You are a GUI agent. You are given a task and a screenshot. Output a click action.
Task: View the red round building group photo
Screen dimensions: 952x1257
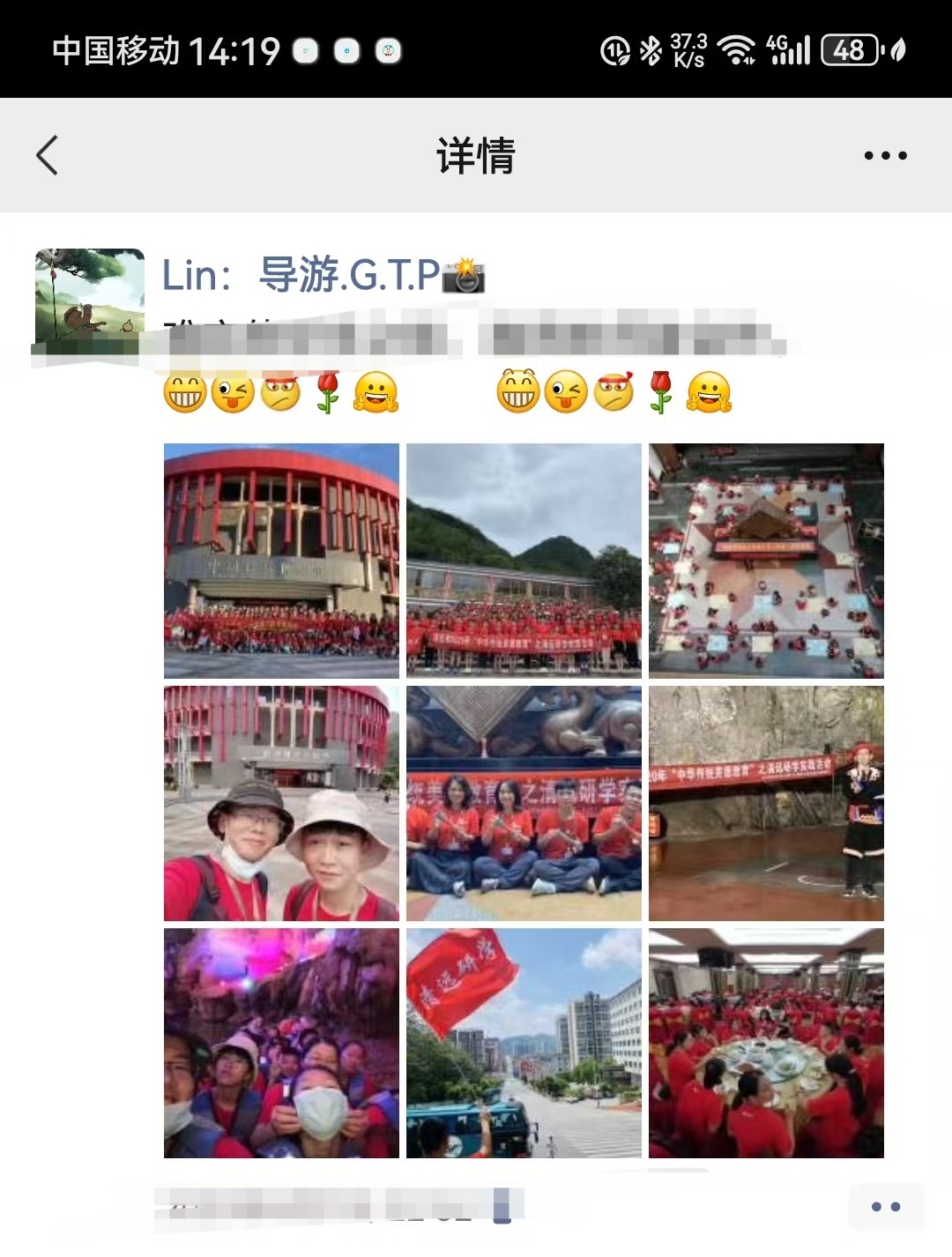point(281,561)
